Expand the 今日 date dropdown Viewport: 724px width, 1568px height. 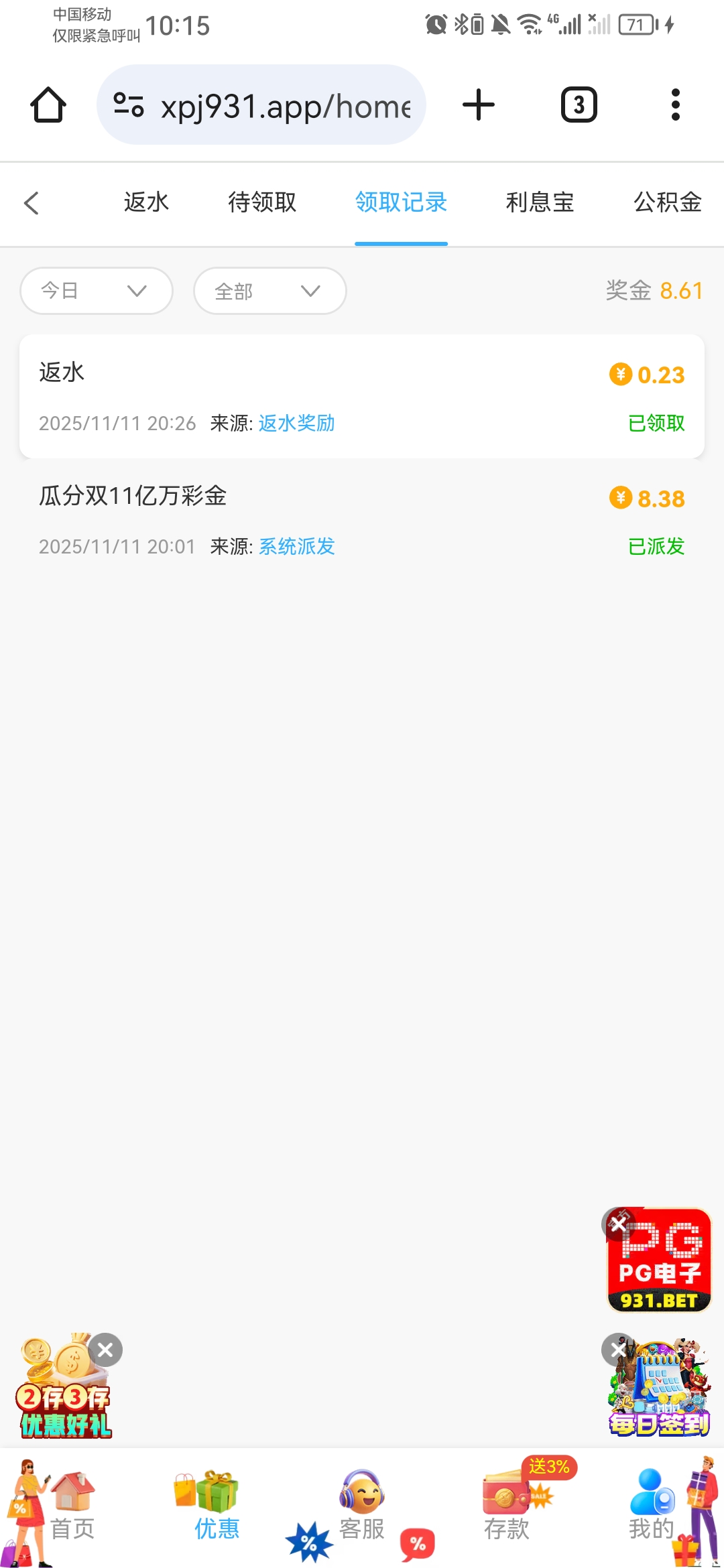coord(97,291)
